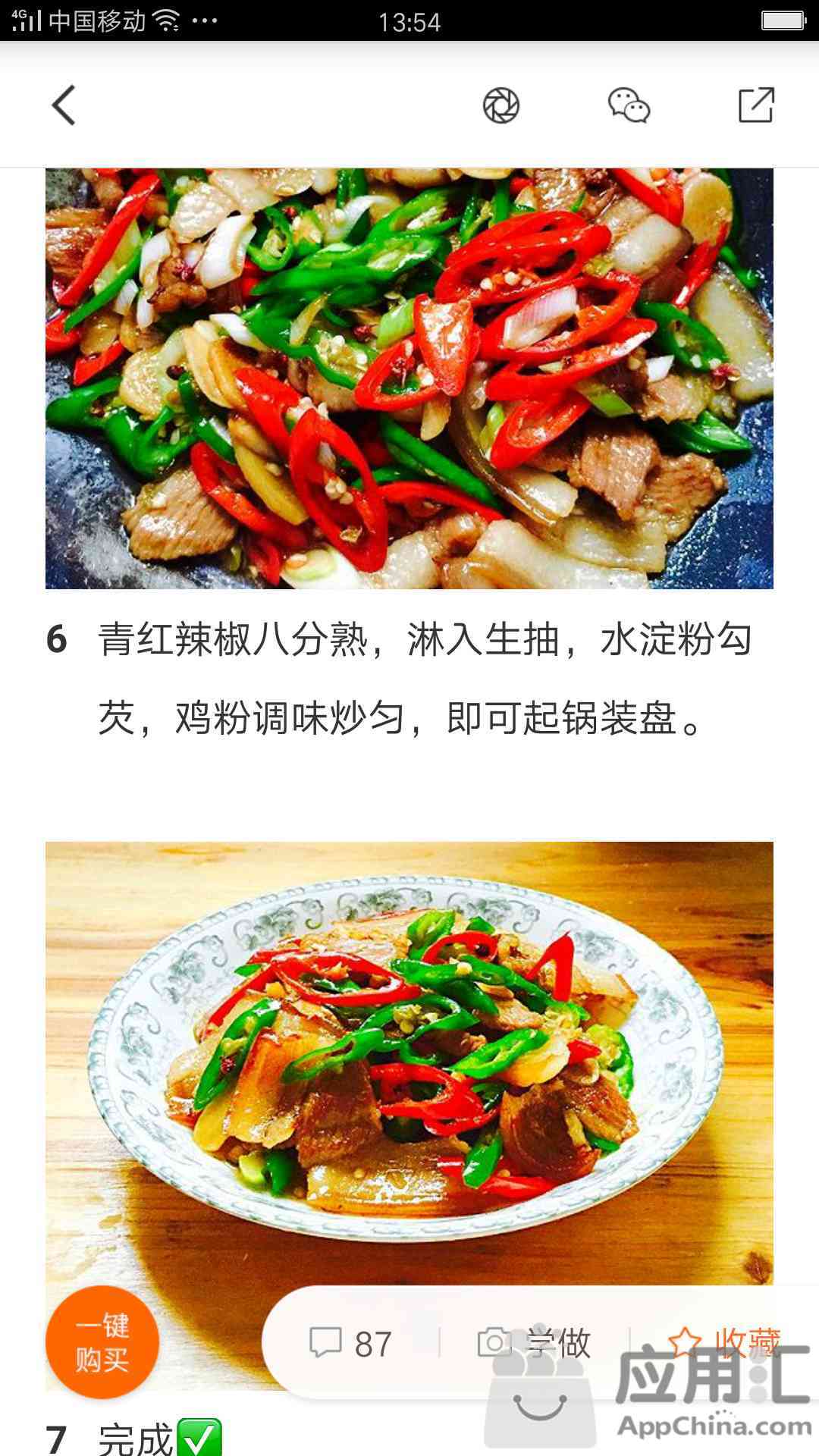
Task: Tap the camera shutter icon in toolbar
Action: pos(500,105)
